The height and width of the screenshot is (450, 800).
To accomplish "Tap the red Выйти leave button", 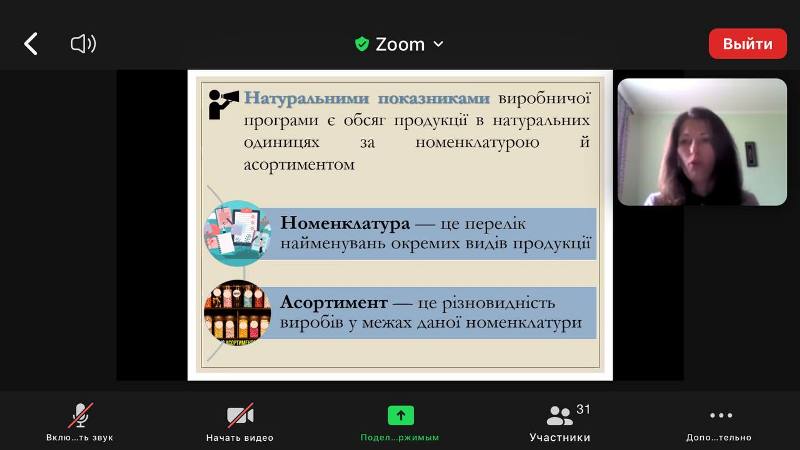I will point(747,44).
